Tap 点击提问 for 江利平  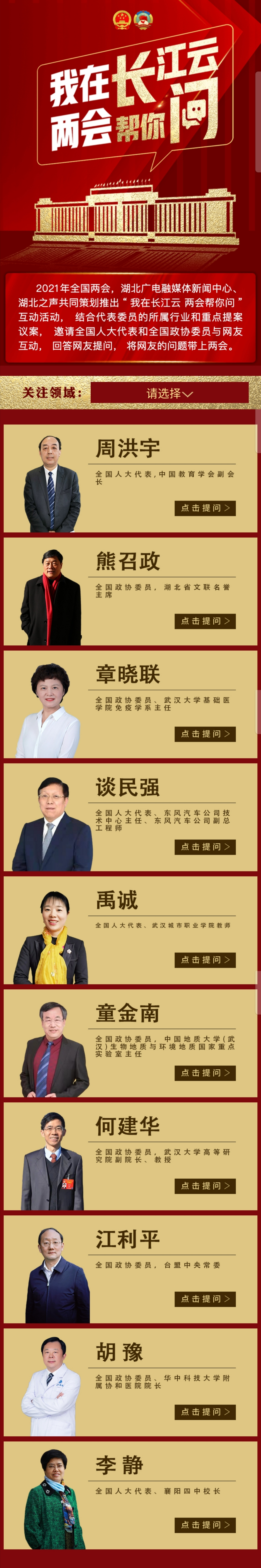click(205, 1299)
